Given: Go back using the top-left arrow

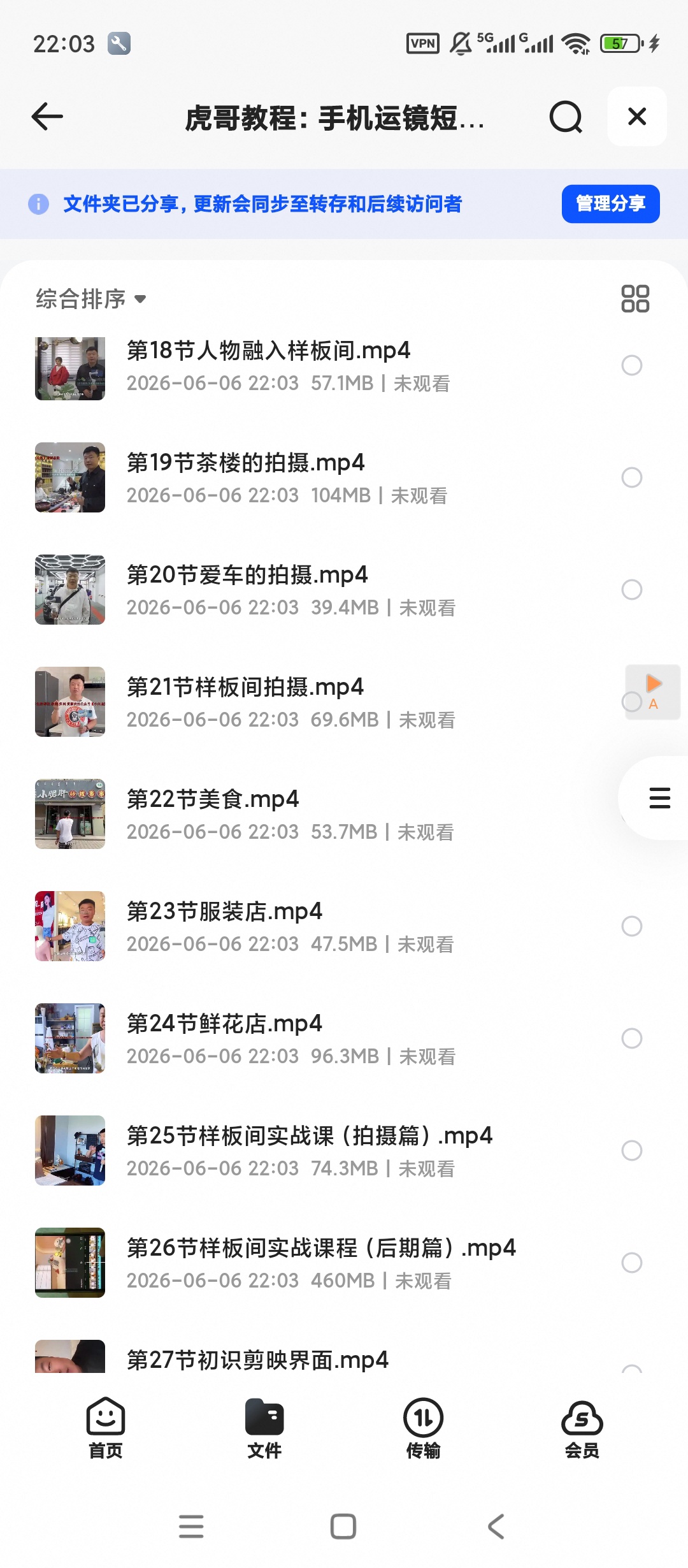Looking at the screenshot, I should (x=47, y=117).
